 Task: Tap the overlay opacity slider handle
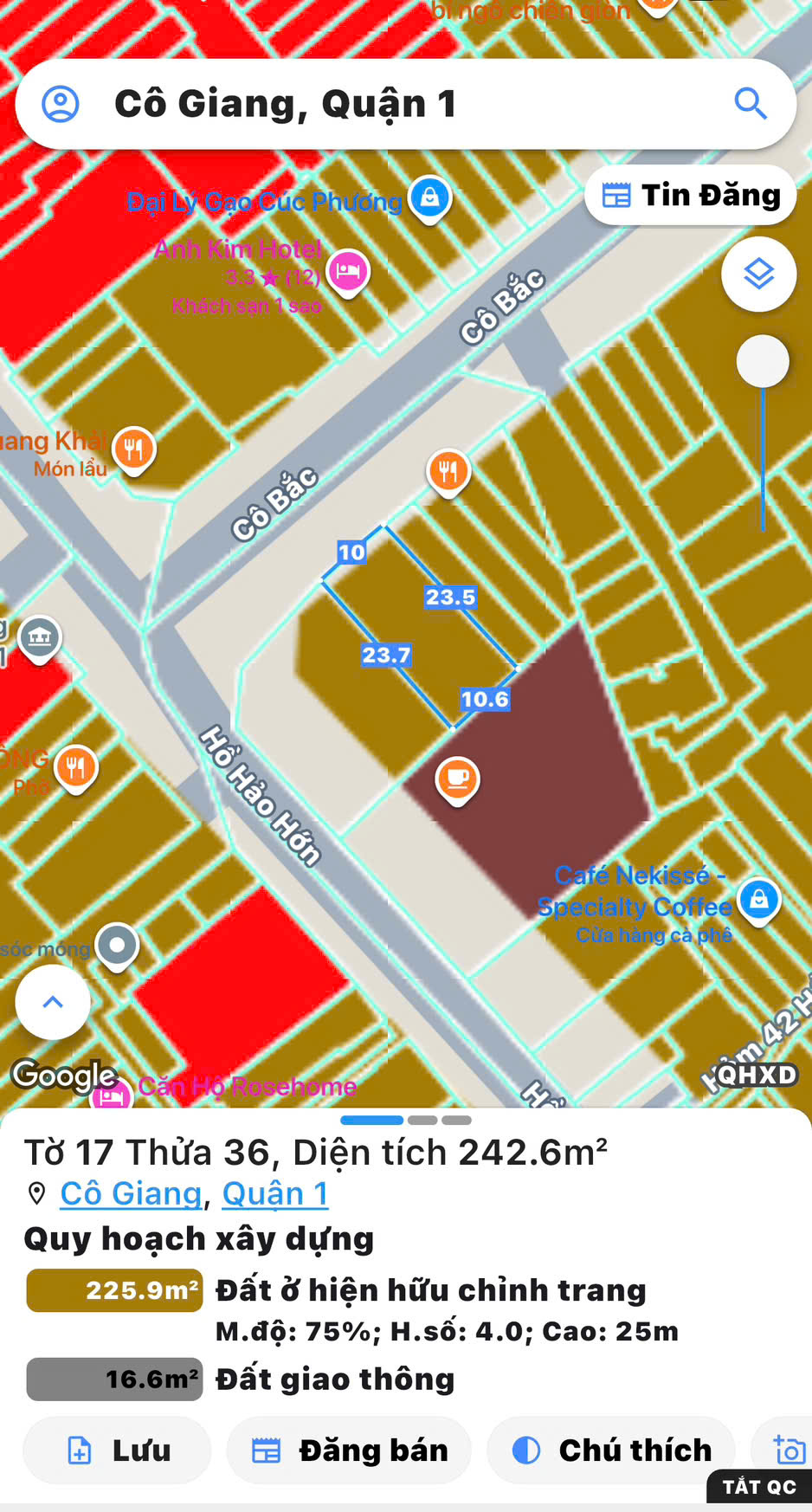pyautogui.click(x=762, y=361)
